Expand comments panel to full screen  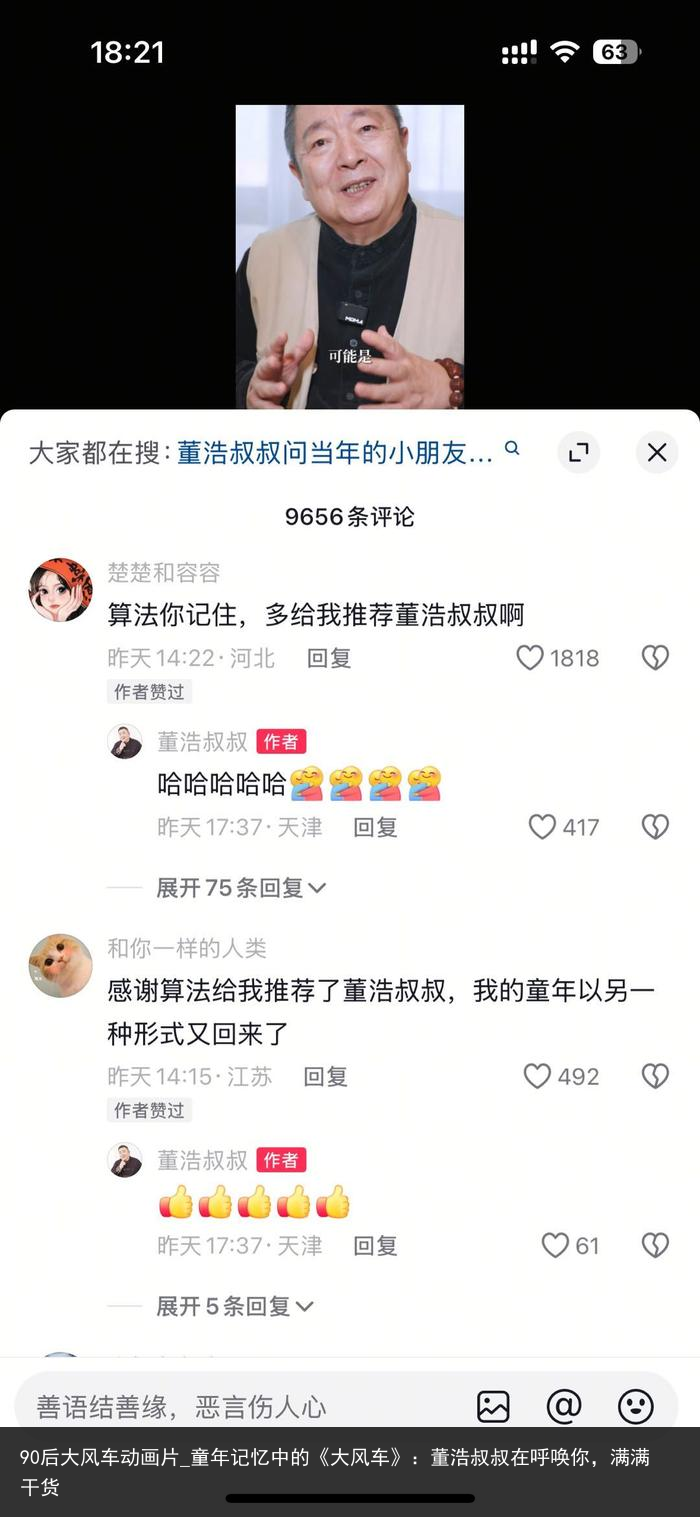point(579,453)
